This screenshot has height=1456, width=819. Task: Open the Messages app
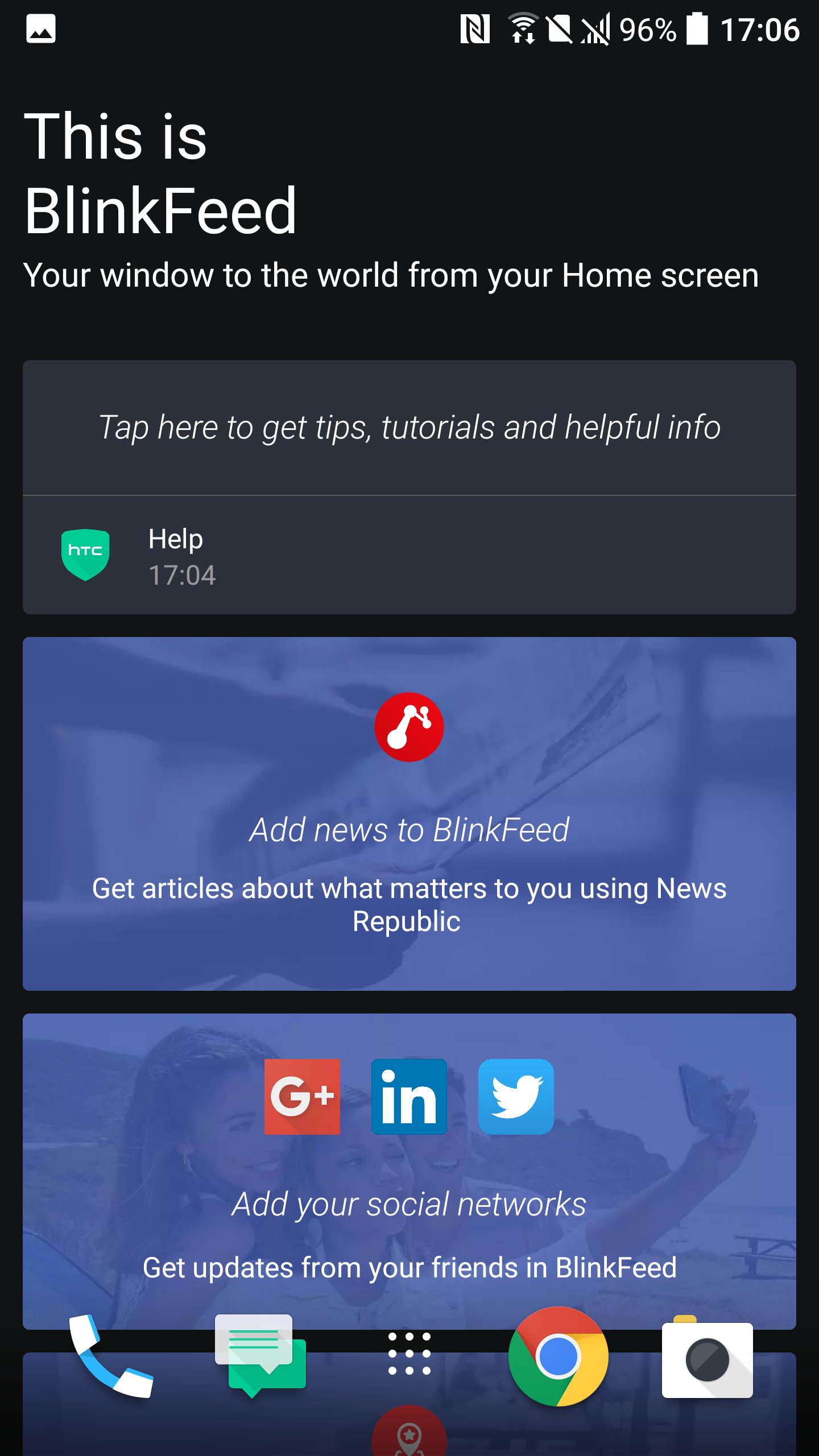click(260, 1356)
